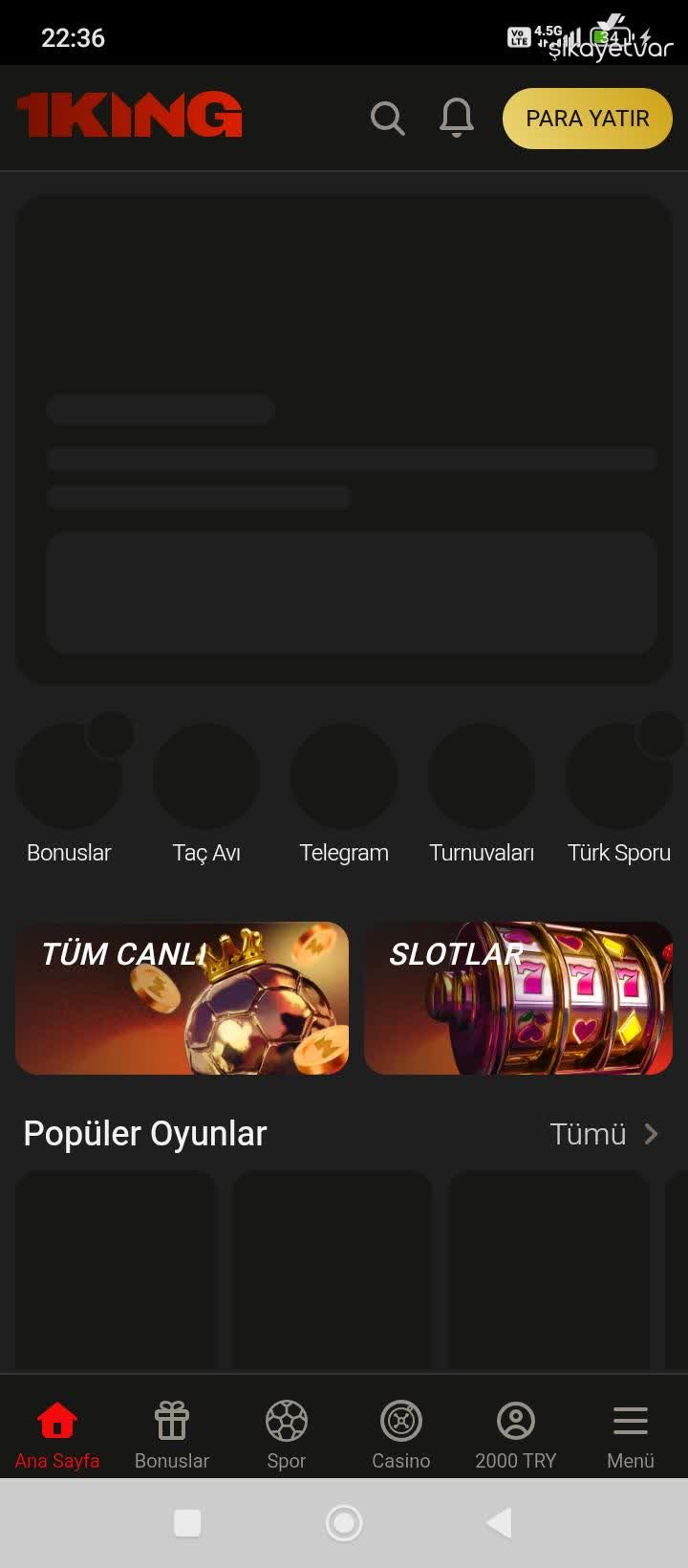Open the Taç Avı shortcut

206,776
